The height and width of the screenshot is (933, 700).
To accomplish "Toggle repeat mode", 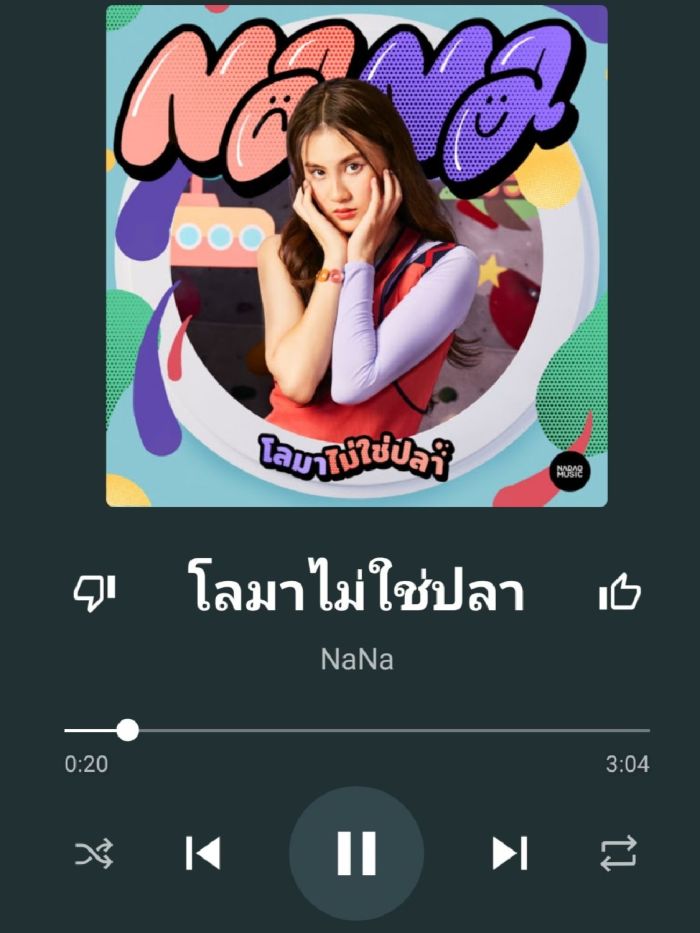I will click(x=618, y=853).
